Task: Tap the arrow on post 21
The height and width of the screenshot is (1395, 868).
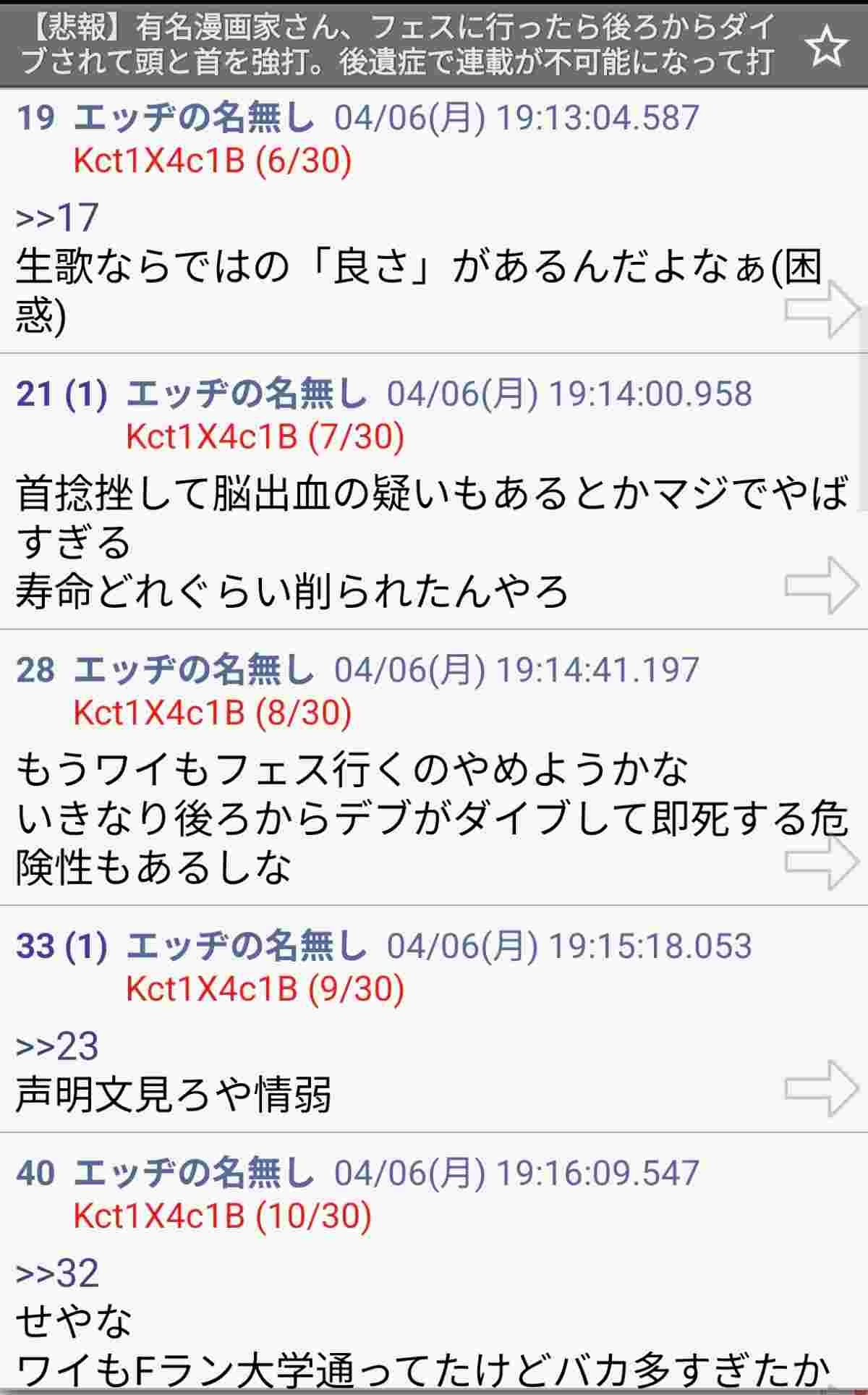Action: [x=822, y=585]
